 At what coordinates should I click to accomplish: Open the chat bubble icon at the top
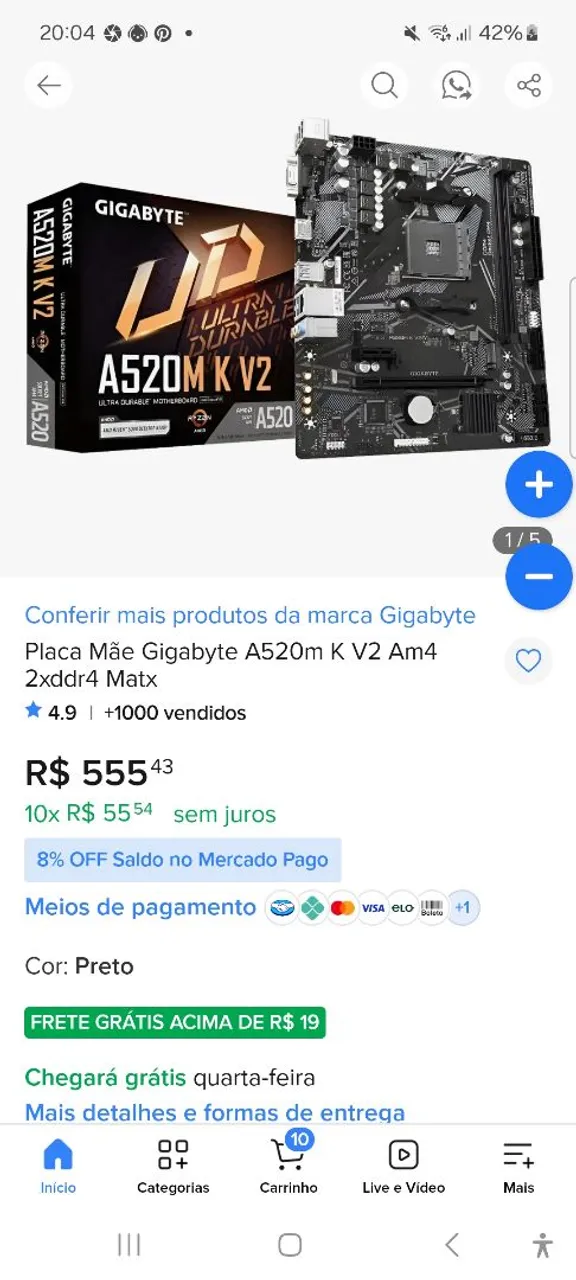point(457,85)
